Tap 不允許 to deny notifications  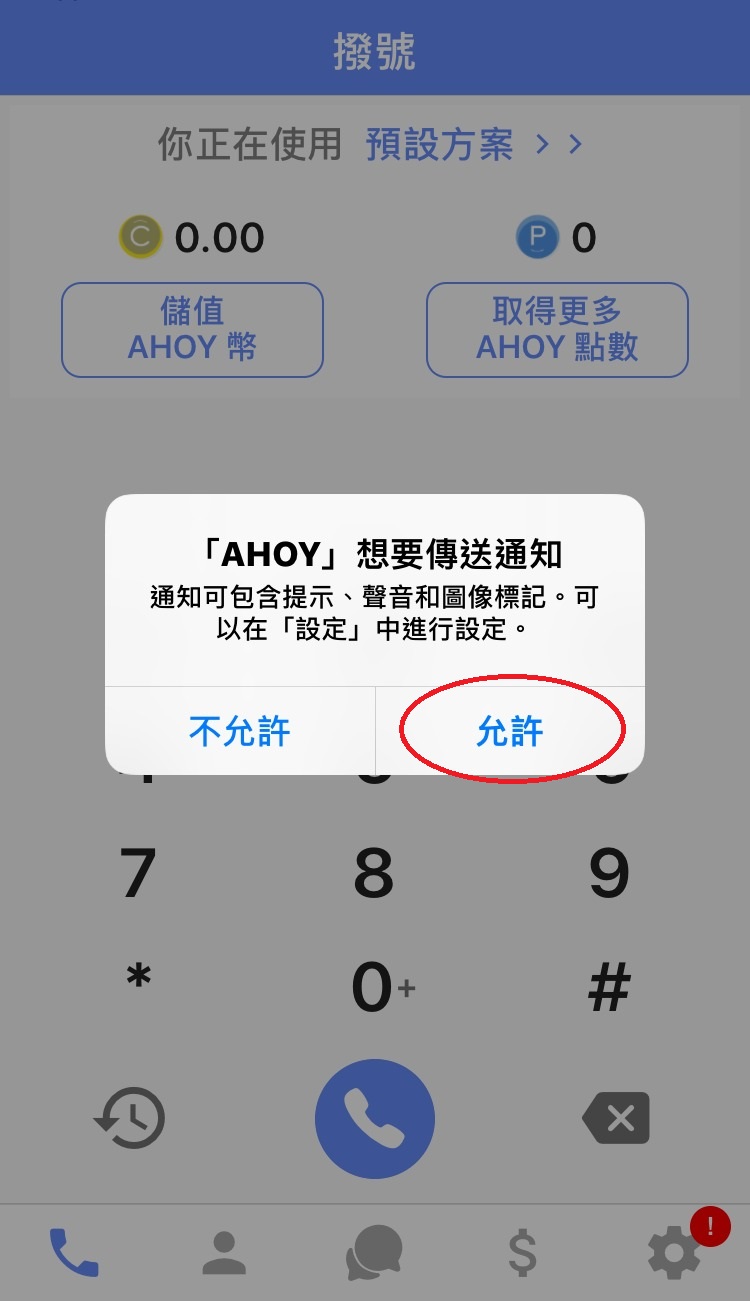(240, 731)
